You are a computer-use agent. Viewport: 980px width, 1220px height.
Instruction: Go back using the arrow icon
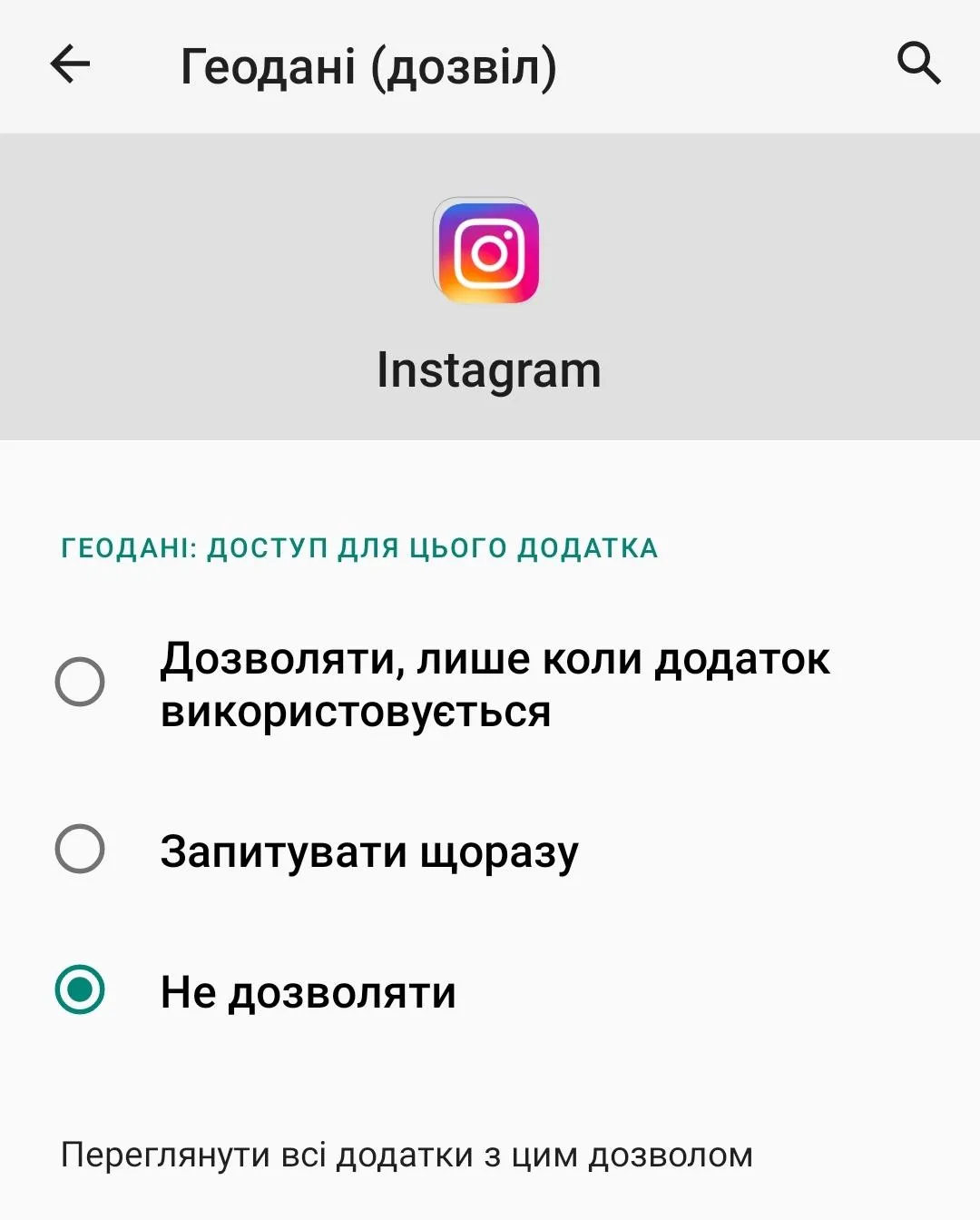(x=70, y=64)
